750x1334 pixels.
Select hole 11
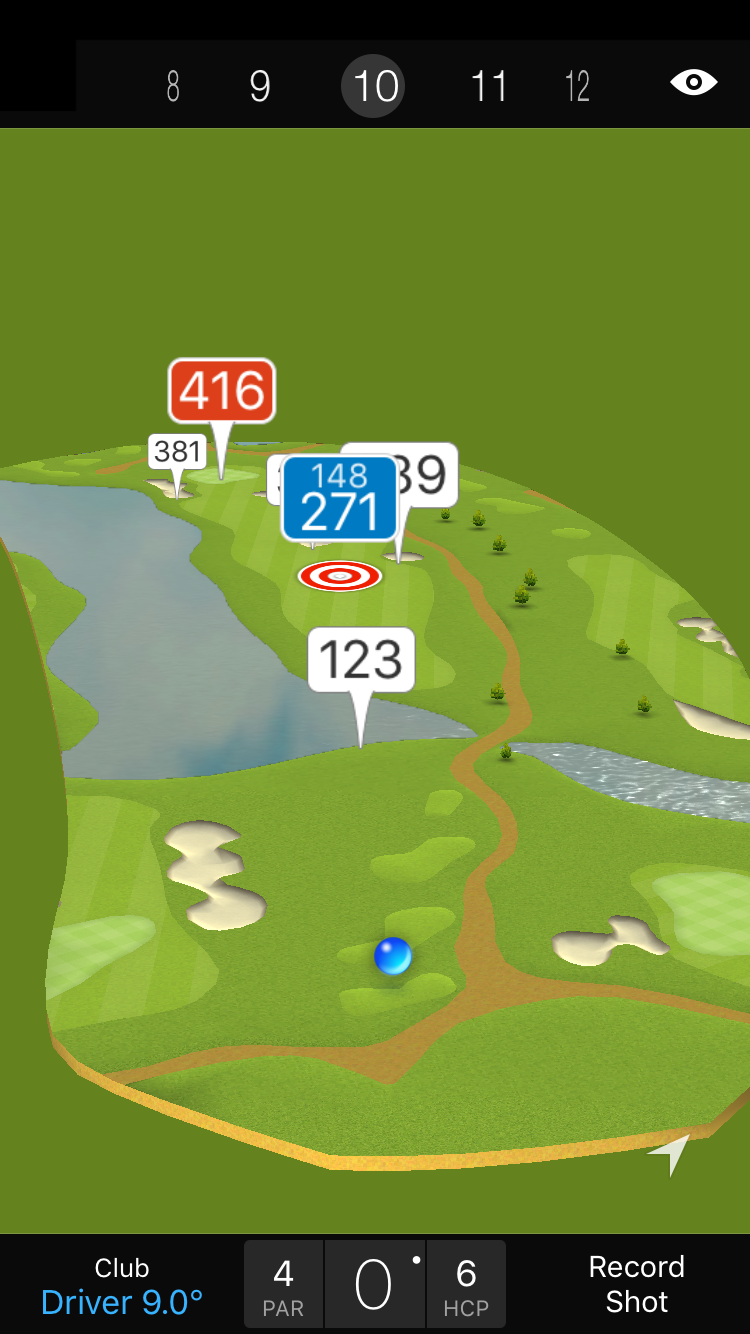pos(489,87)
